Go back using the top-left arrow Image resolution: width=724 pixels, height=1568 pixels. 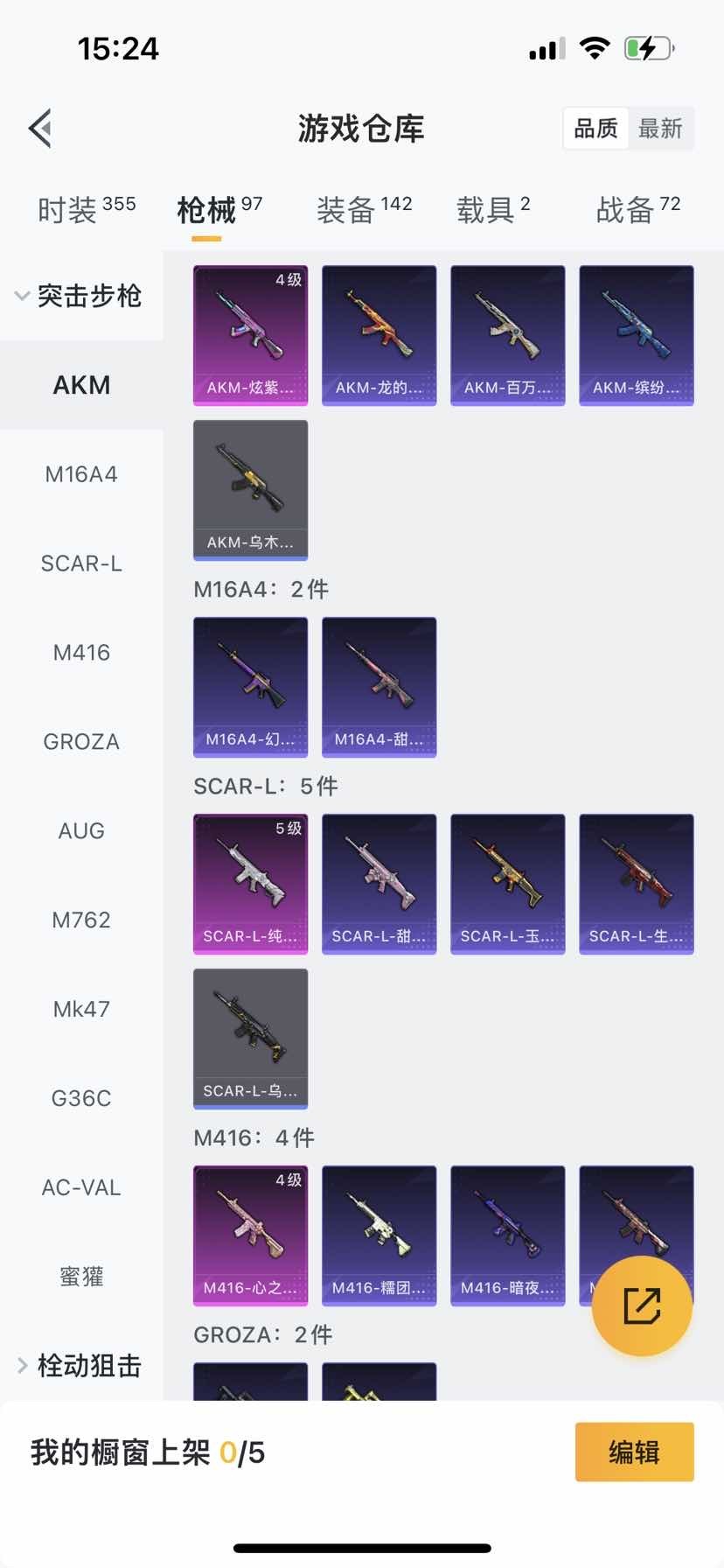coord(40,129)
